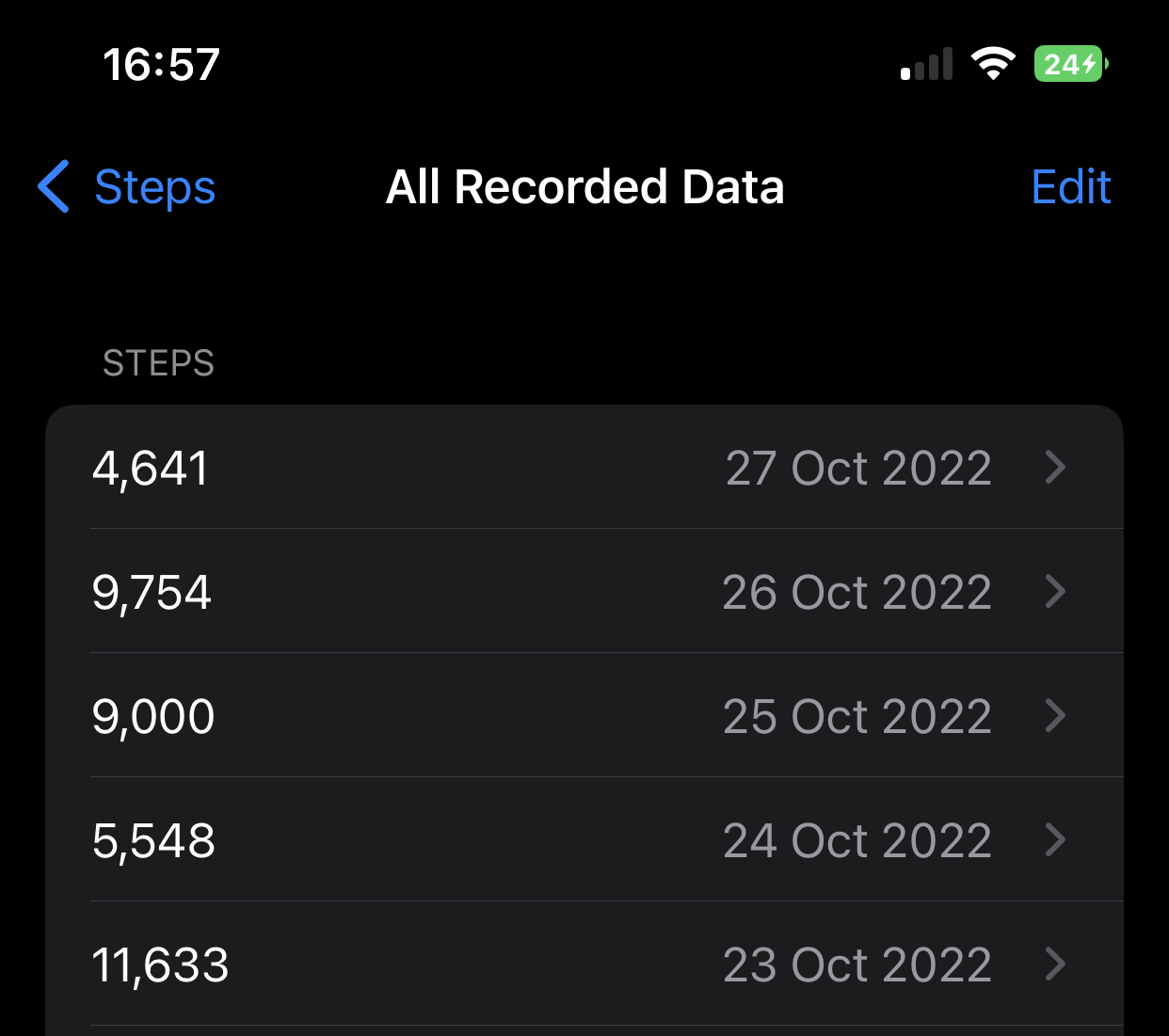
Task: View details for 26 Oct 2022
Action: point(584,592)
